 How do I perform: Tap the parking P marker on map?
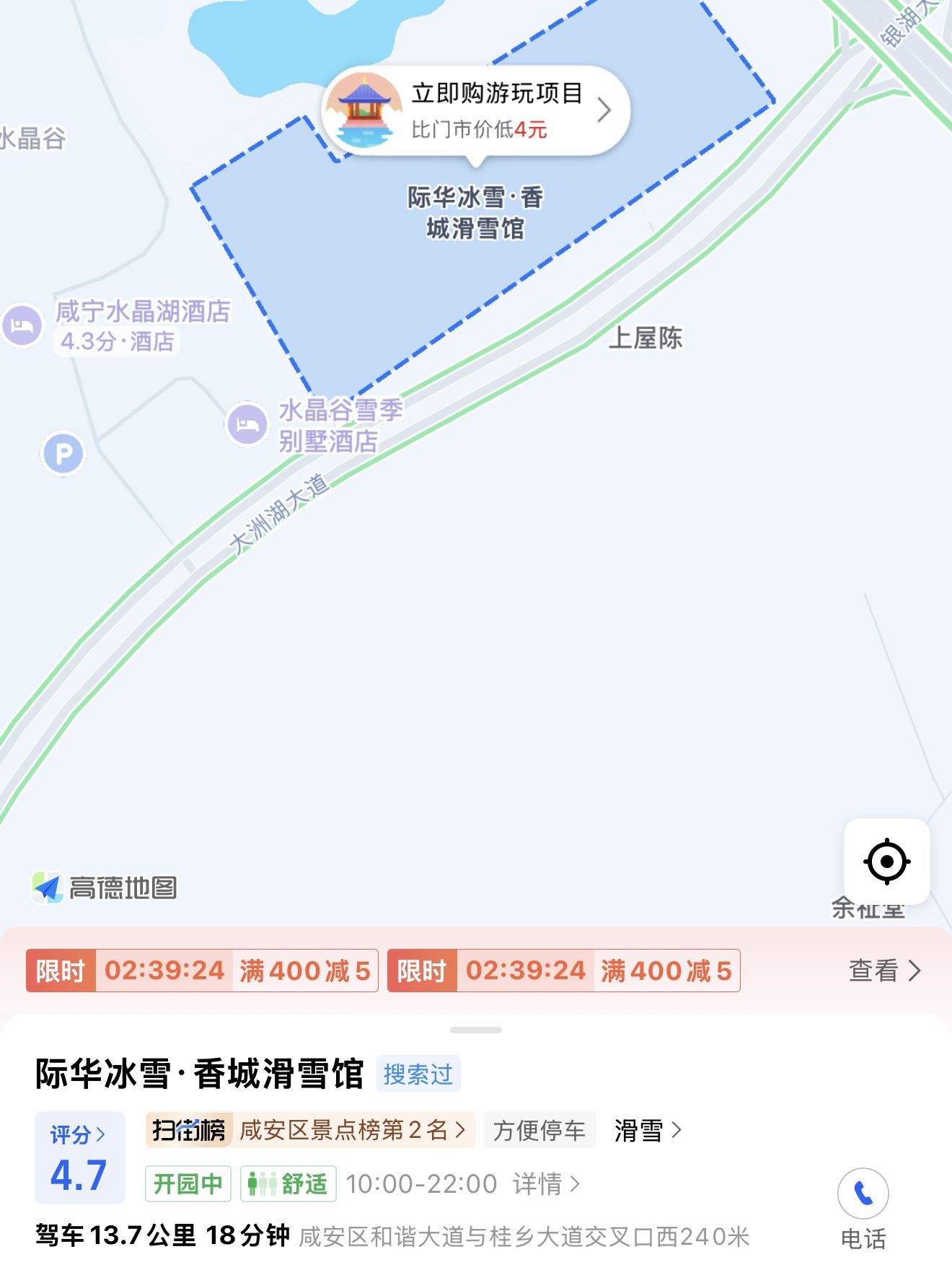[x=63, y=454]
